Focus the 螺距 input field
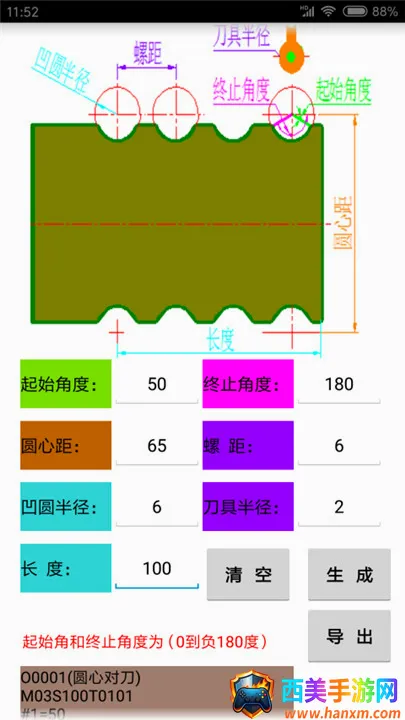This screenshot has width=405, height=720. tap(339, 446)
